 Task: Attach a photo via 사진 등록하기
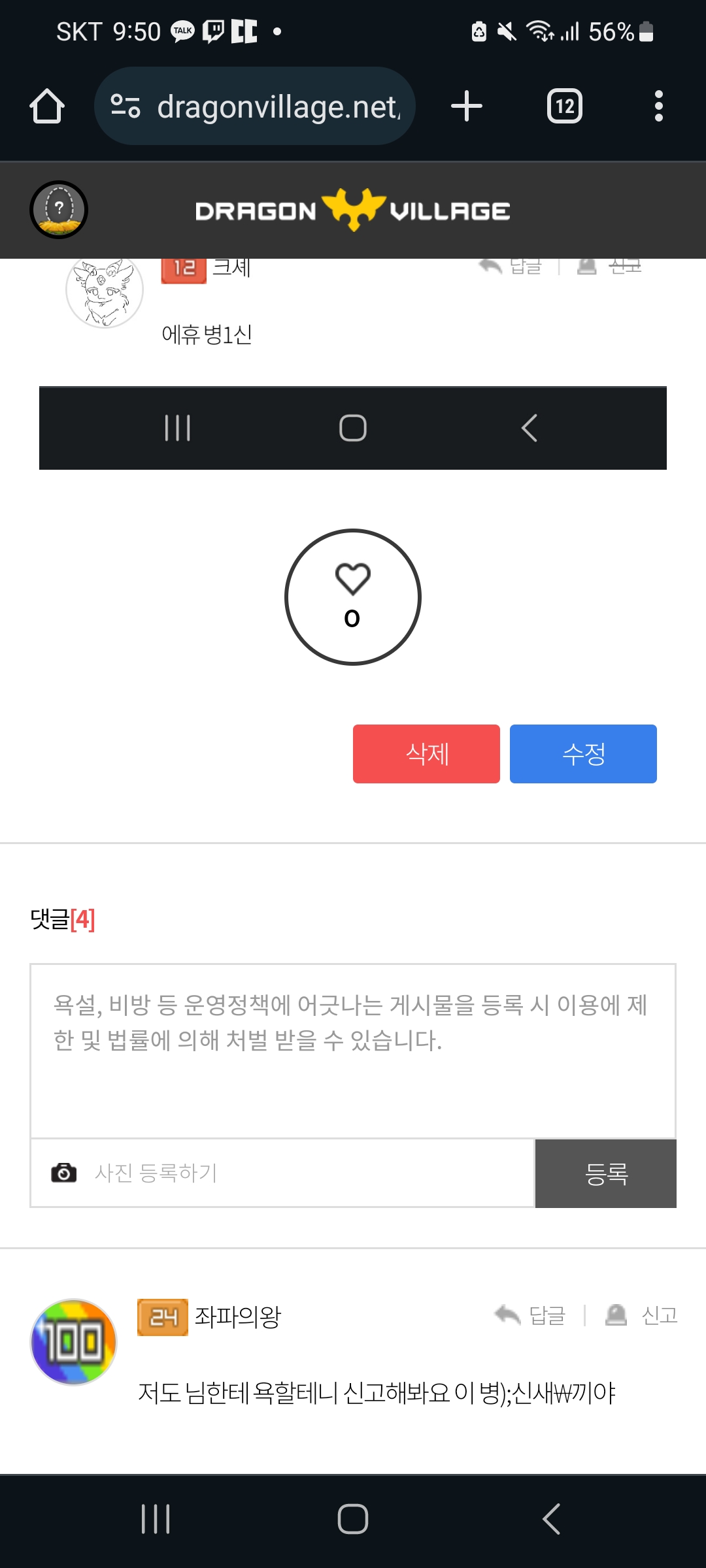click(x=155, y=1173)
